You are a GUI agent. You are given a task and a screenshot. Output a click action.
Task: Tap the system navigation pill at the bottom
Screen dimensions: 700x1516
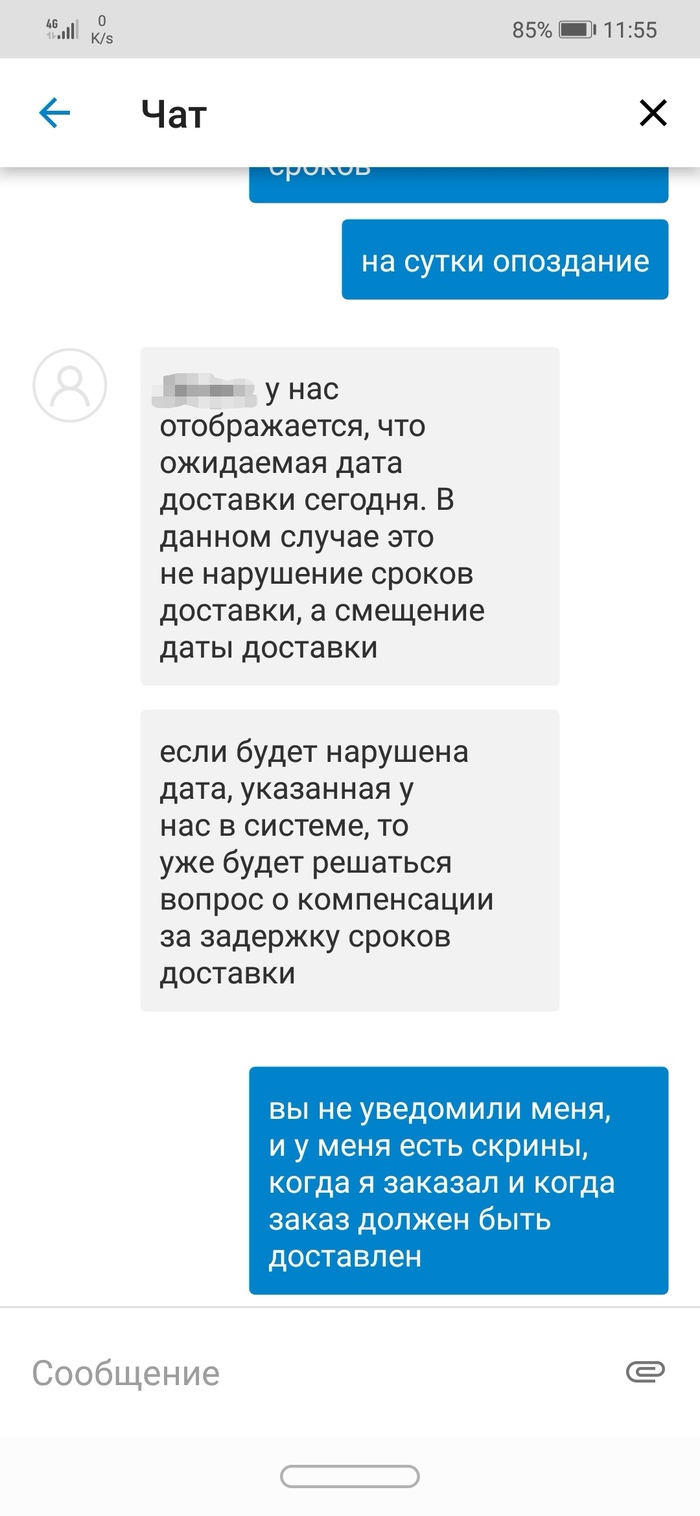349,1476
